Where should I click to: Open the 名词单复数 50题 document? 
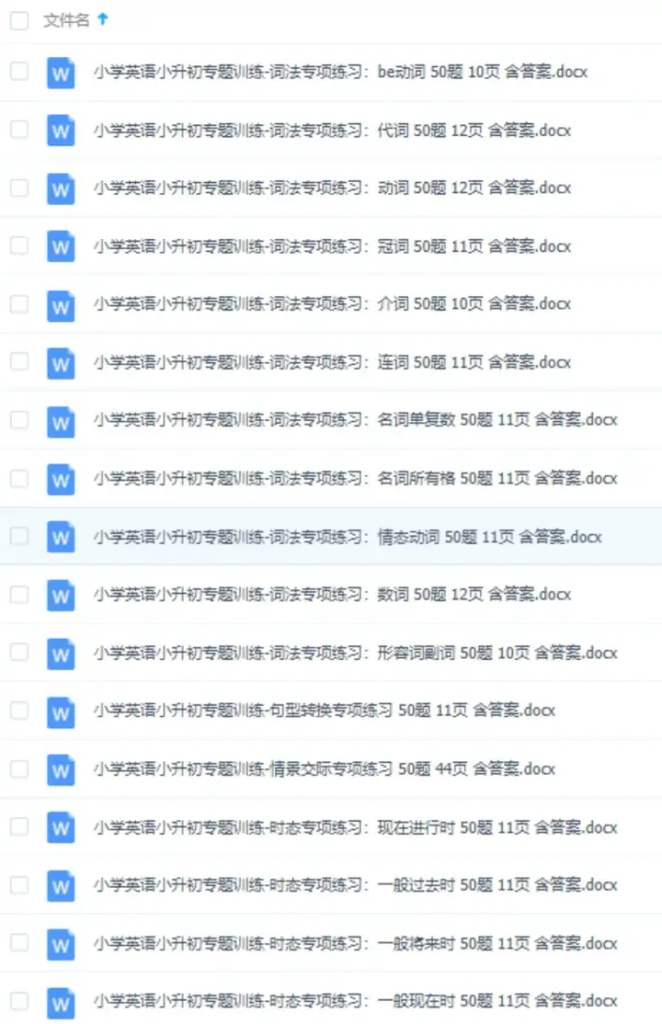coord(355,420)
